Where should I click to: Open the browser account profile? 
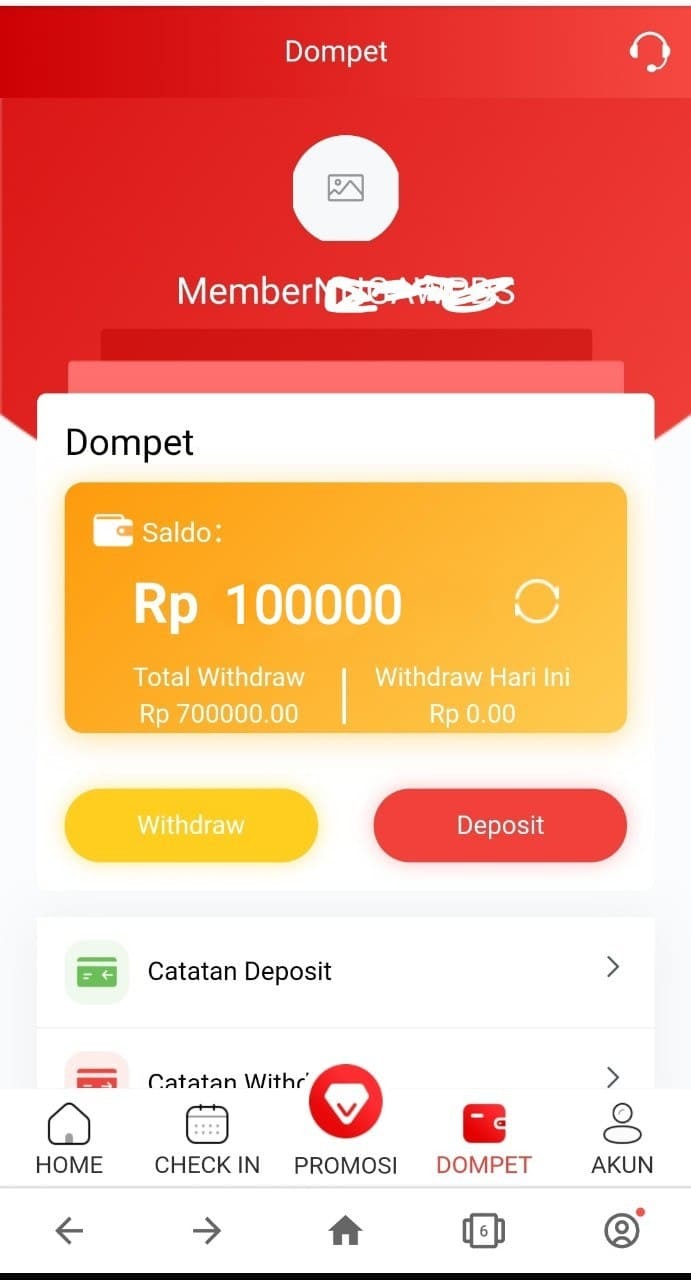622,1230
